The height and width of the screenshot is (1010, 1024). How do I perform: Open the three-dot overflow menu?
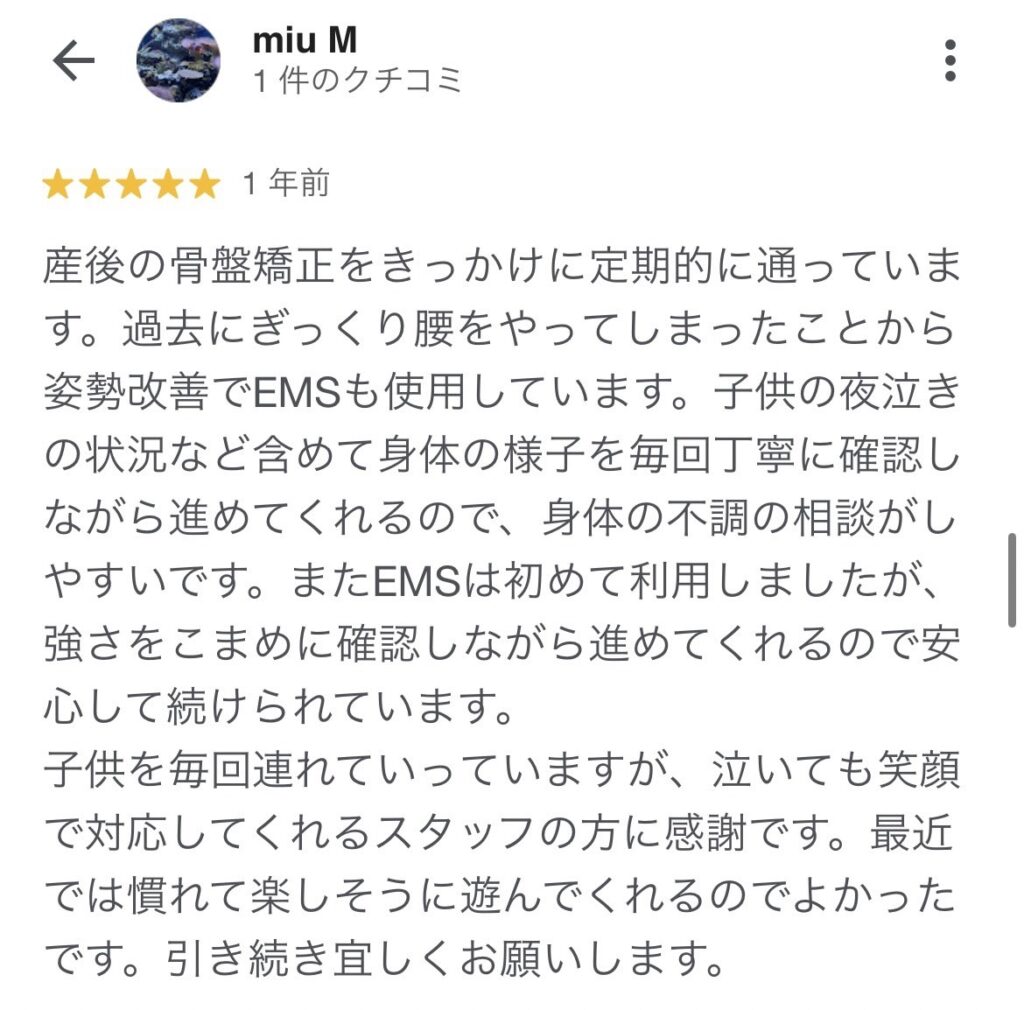coord(949,62)
